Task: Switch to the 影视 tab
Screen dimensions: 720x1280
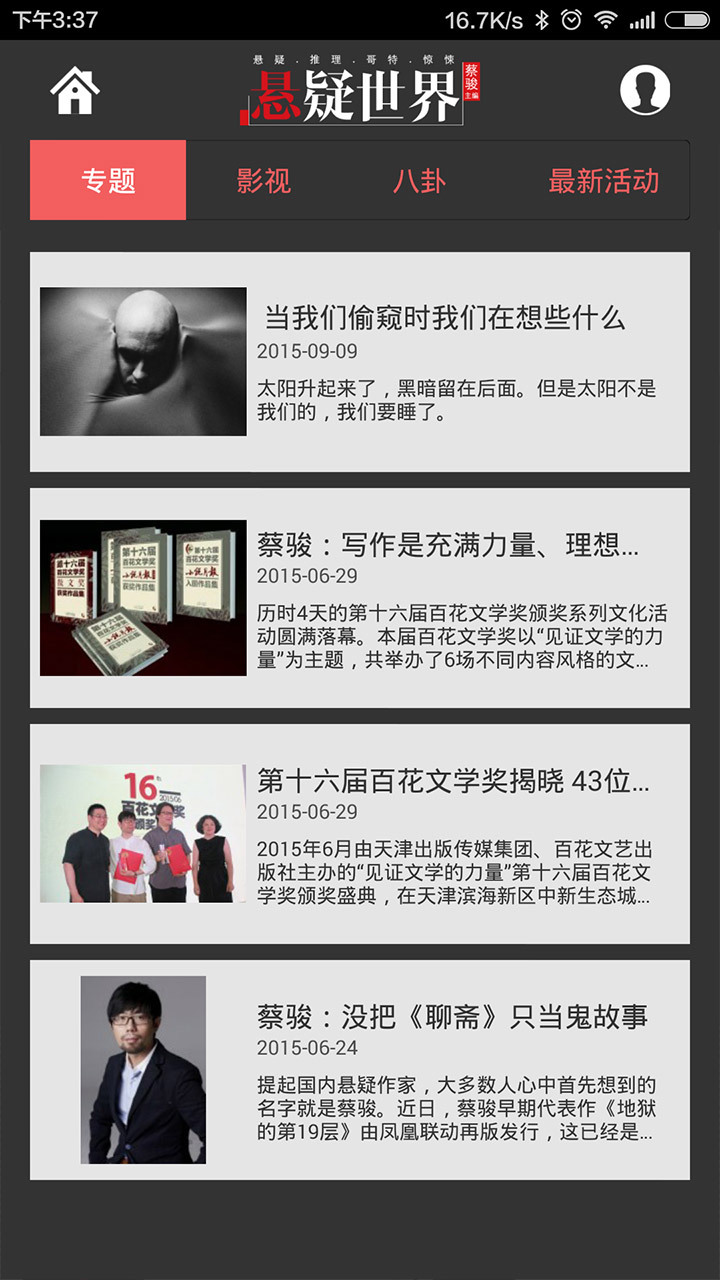Action: click(264, 181)
